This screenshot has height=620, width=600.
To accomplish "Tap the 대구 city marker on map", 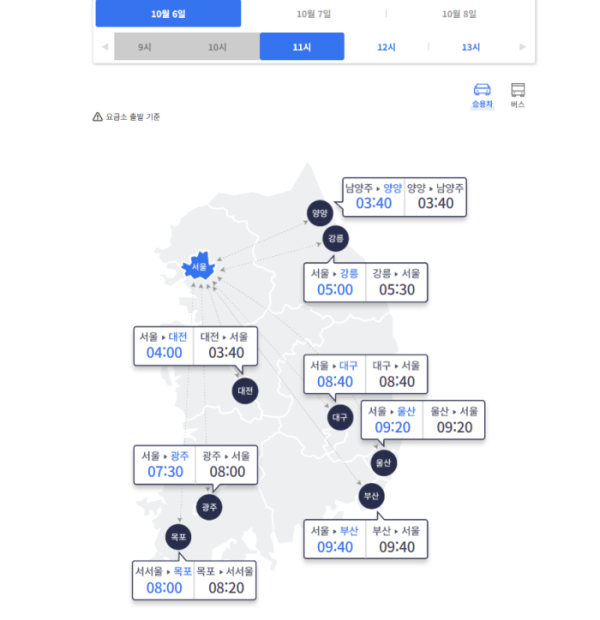I will tap(341, 417).
